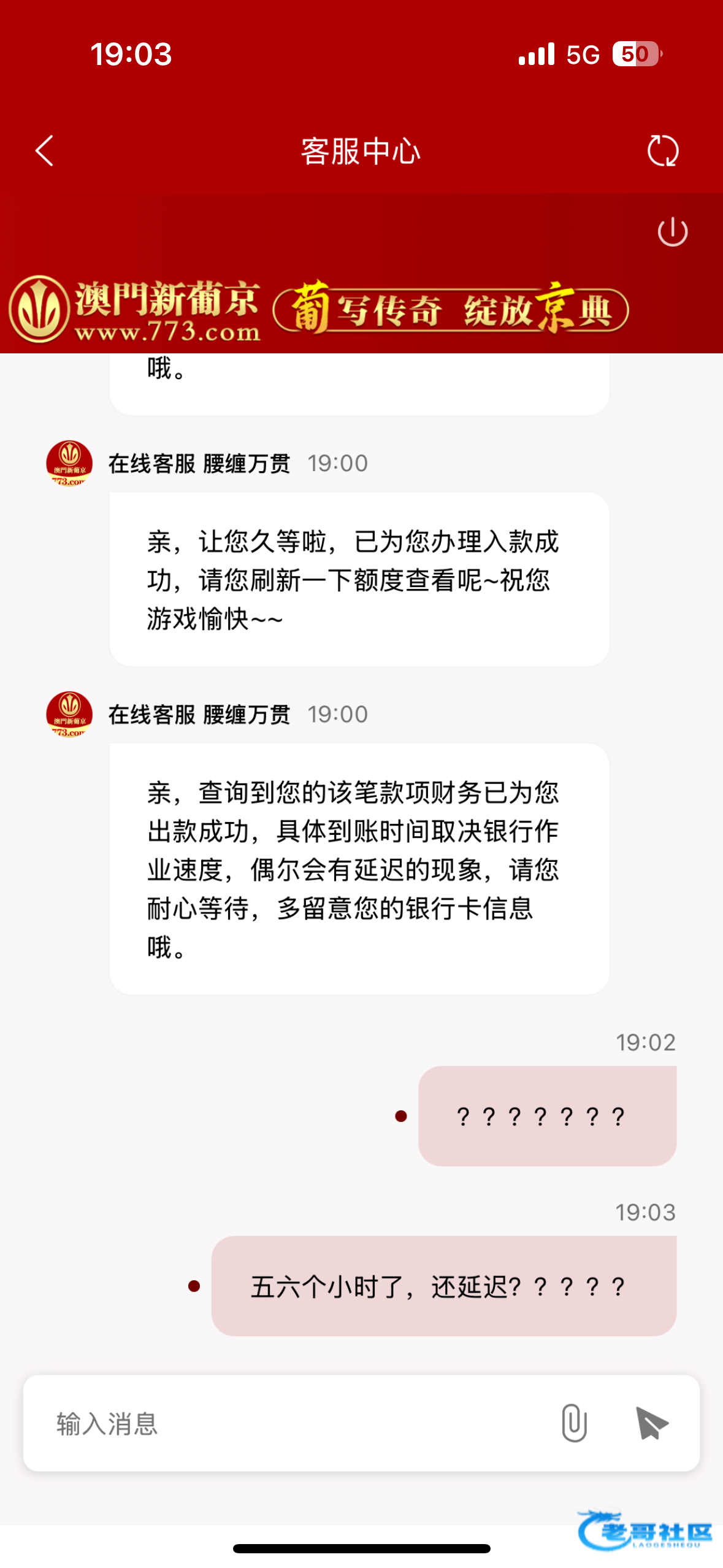The width and height of the screenshot is (723, 1568).
Task: Refresh the customer service chat
Action: (663, 151)
